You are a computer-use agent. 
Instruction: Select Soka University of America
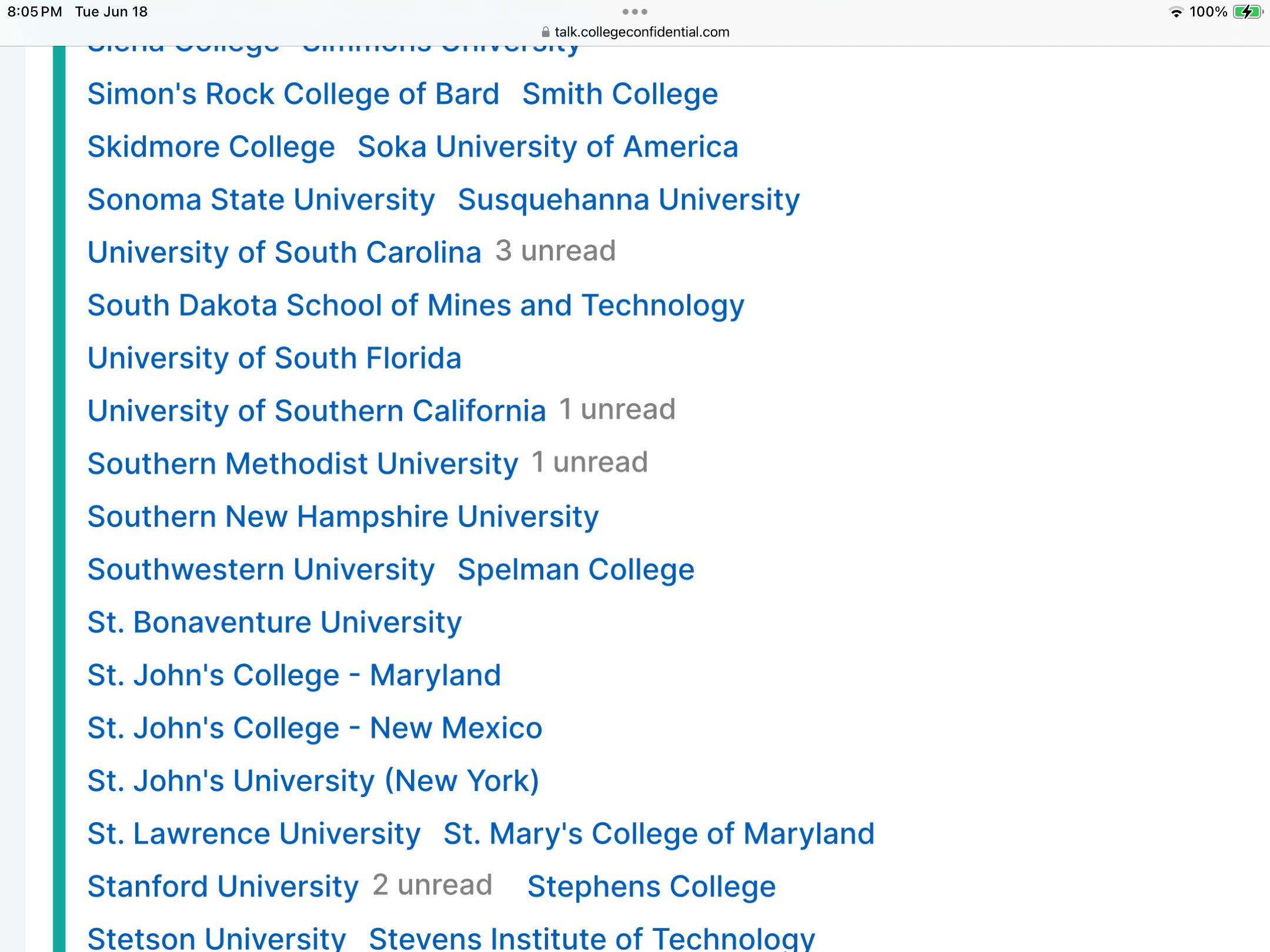[547, 147]
